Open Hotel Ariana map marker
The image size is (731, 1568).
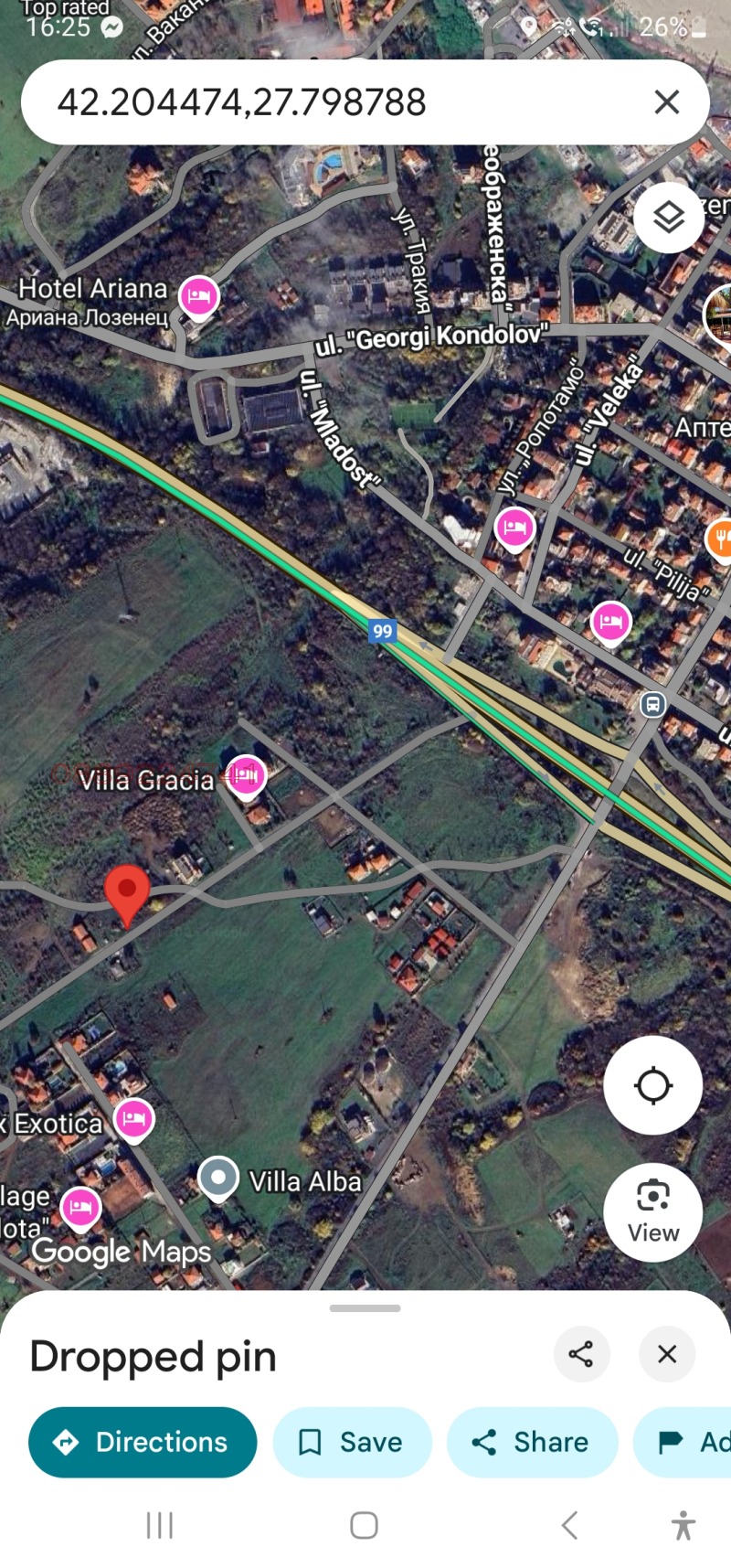tap(198, 296)
